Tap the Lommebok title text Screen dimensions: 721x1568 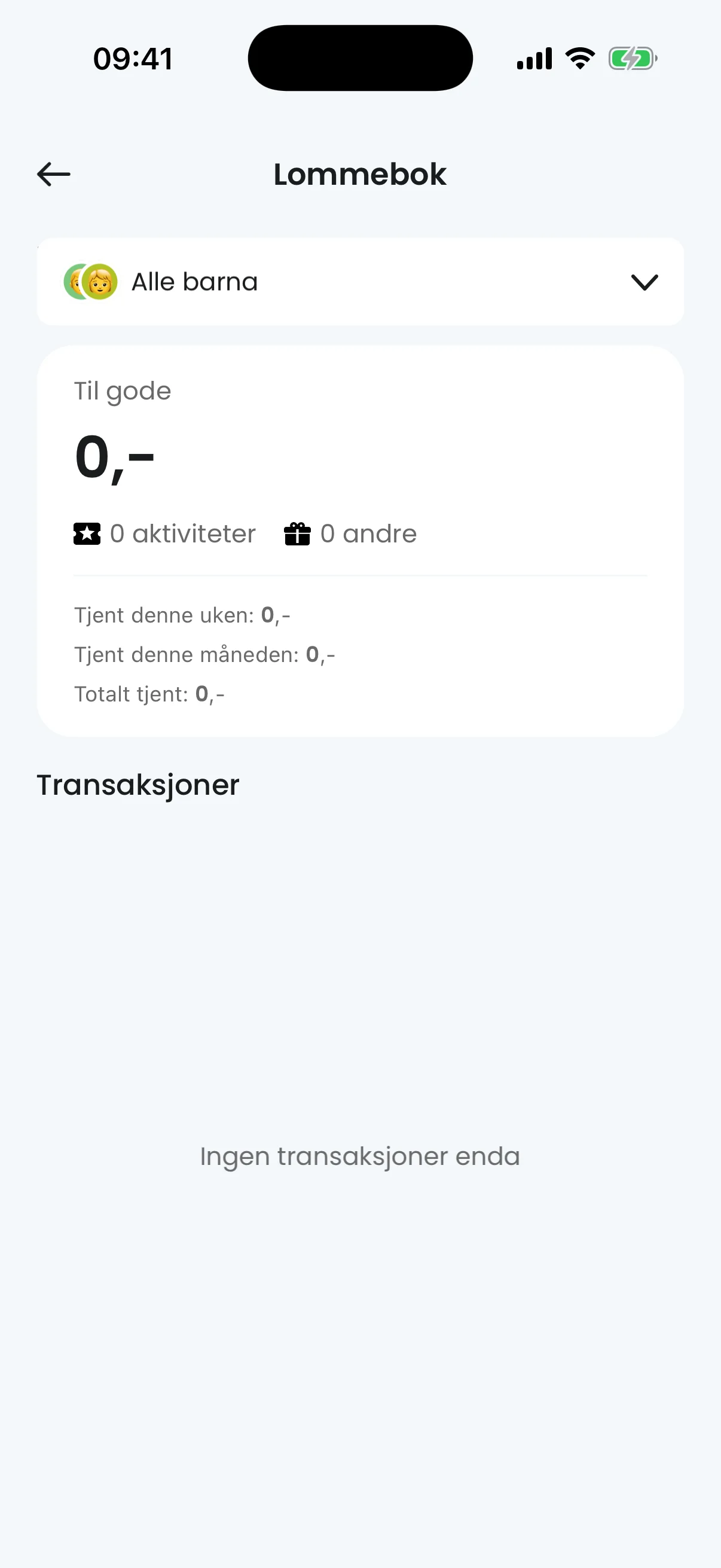pyautogui.click(x=360, y=175)
